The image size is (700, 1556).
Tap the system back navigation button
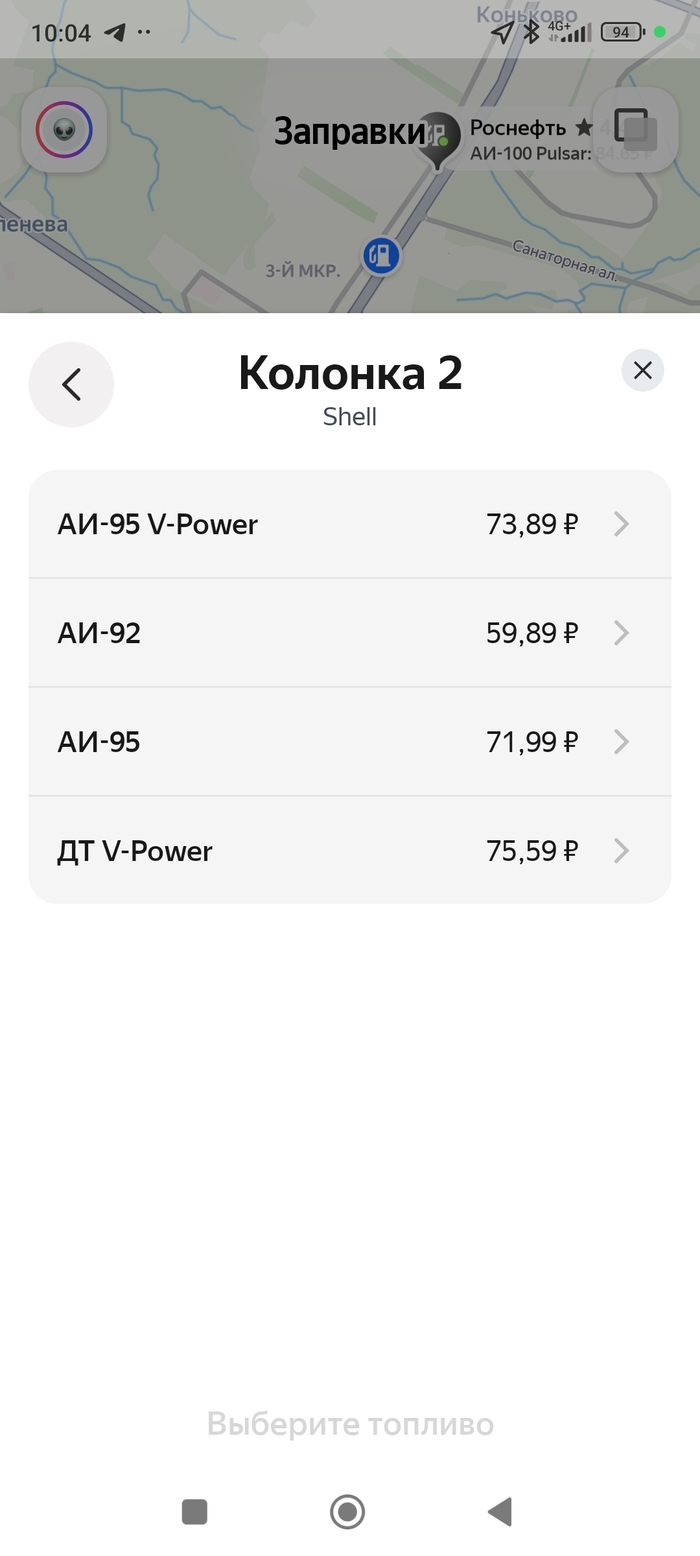(500, 1511)
